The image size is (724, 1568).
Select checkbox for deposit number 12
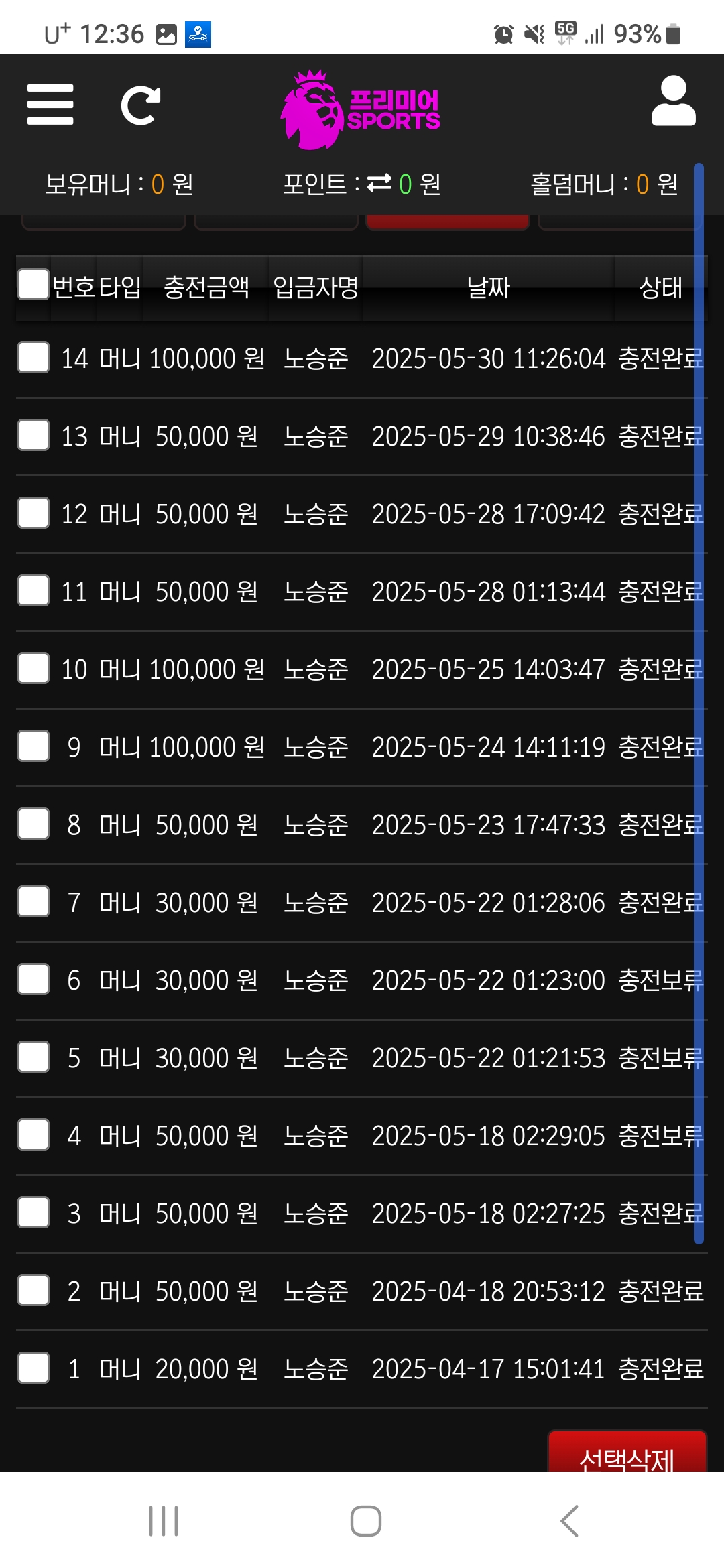point(34,513)
